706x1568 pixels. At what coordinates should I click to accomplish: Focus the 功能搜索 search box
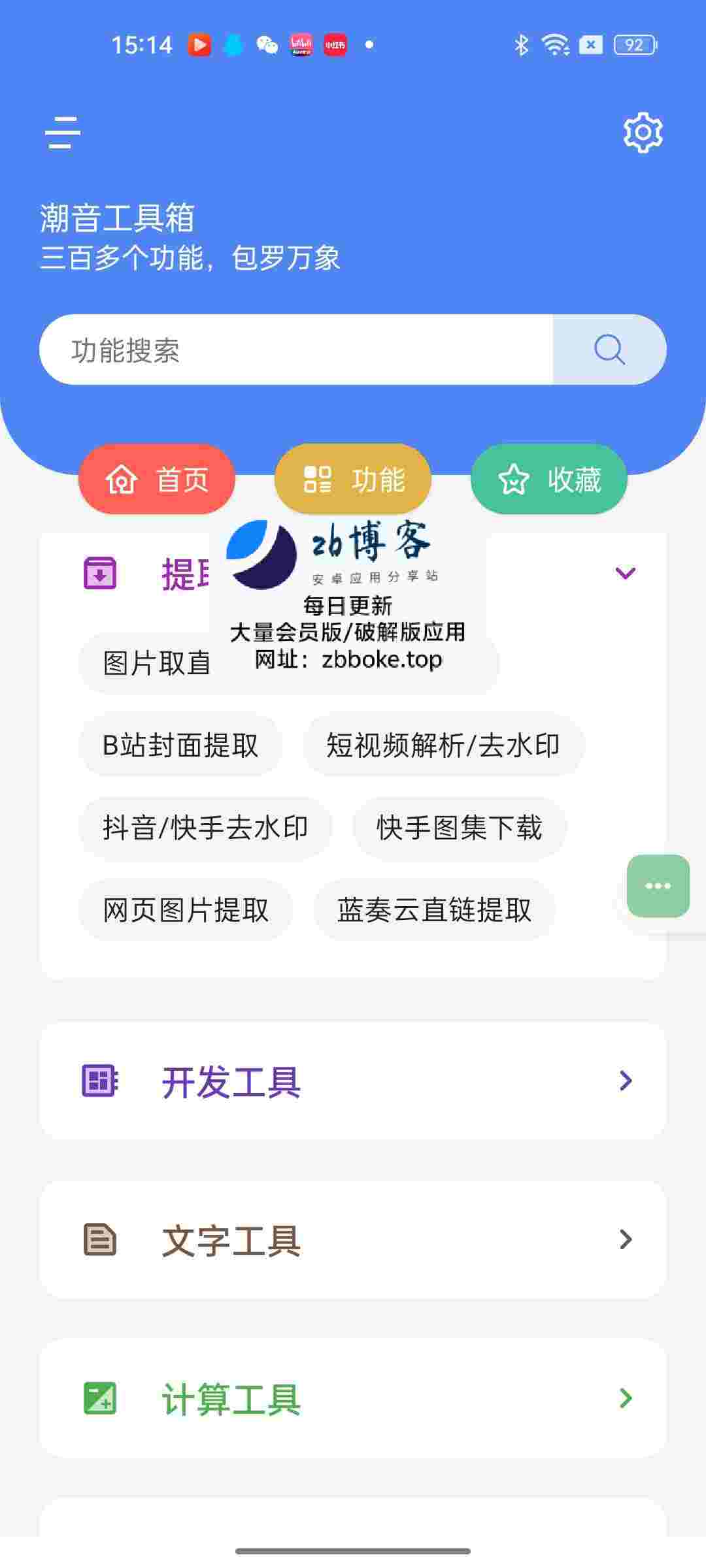coord(294,350)
